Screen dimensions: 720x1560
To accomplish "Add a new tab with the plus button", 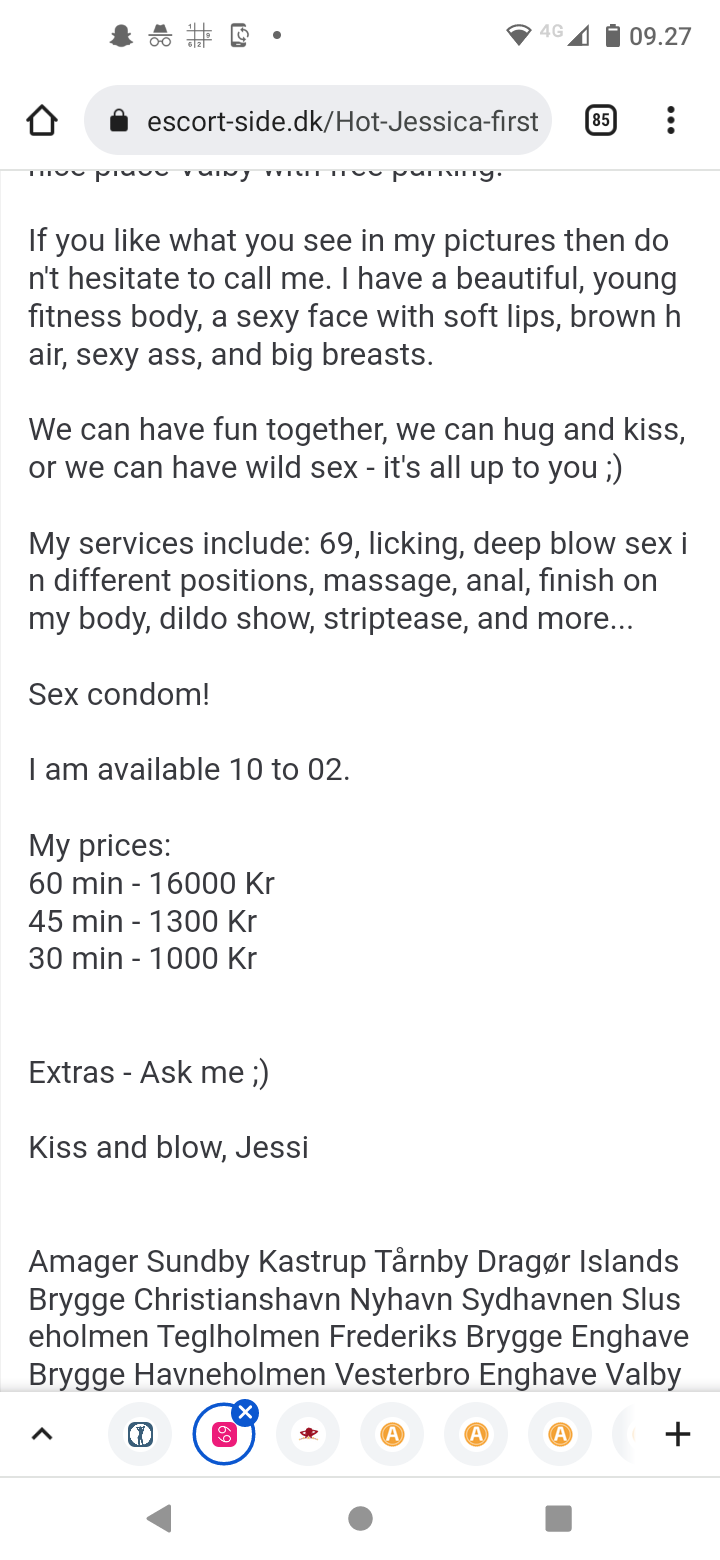I will [x=677, y=1434].
